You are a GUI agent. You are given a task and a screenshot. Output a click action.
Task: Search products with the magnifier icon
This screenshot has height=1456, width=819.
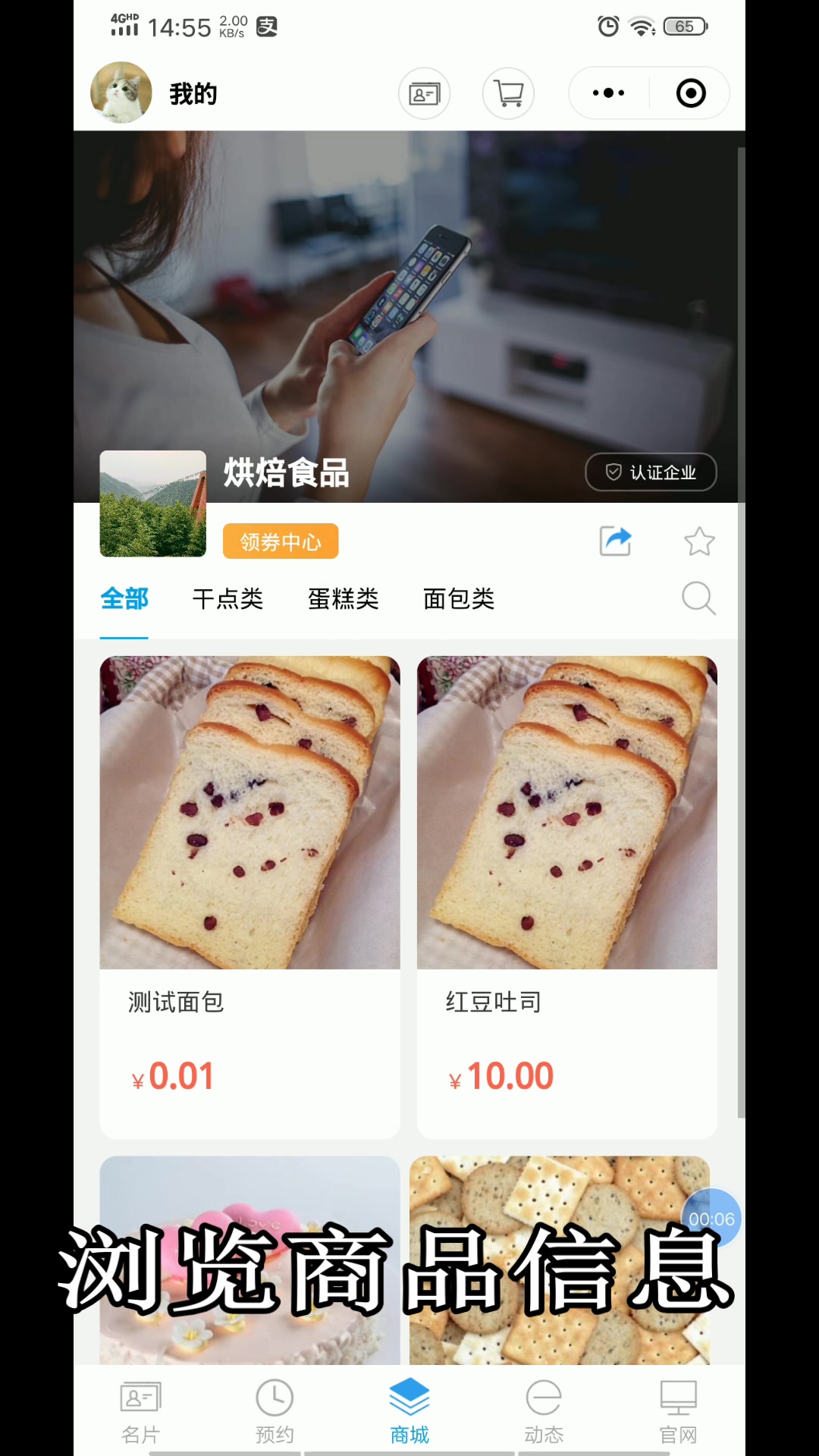(x=698, y=598)
